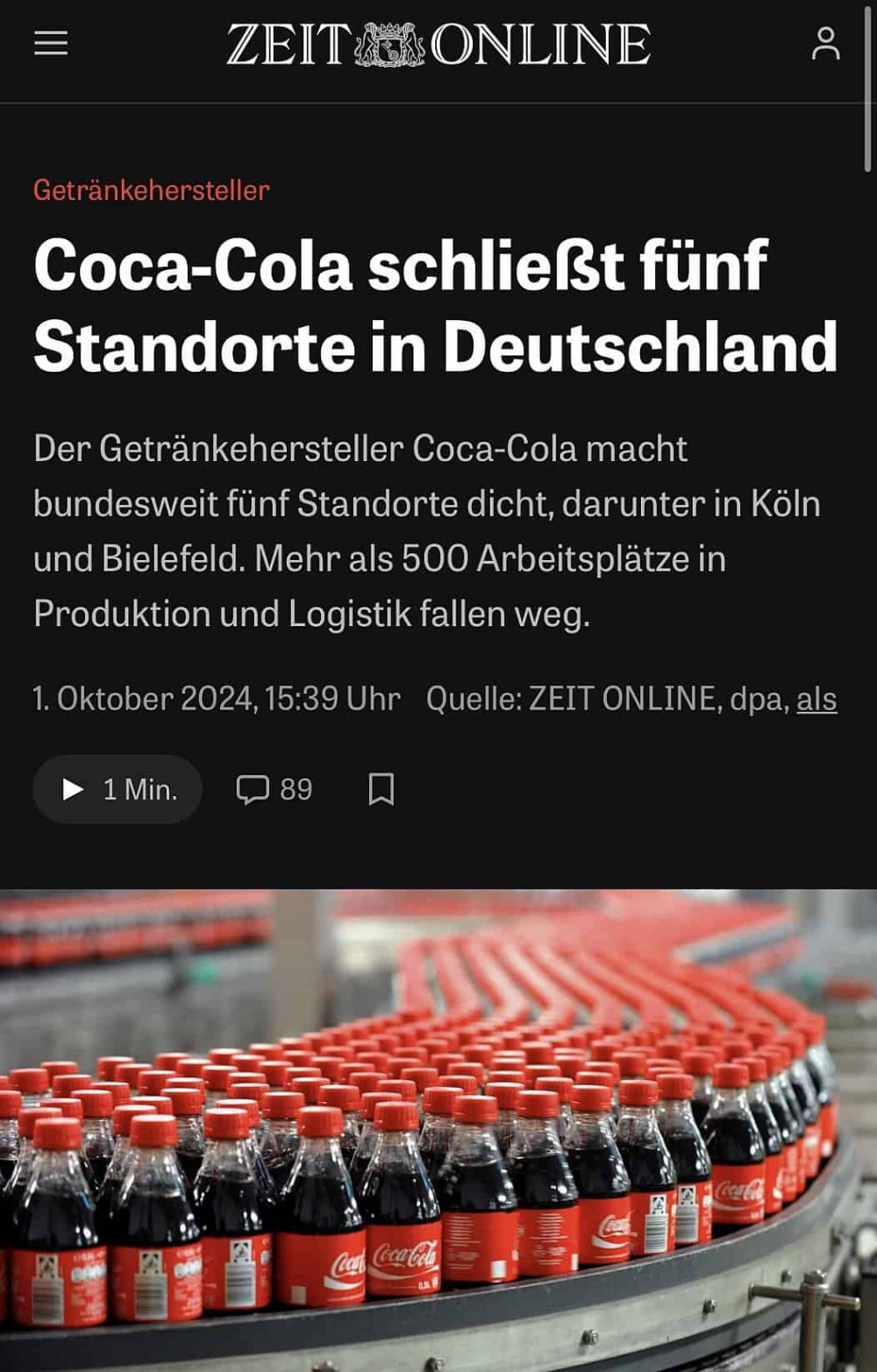
Task: Open the underlined author link 'als'
Action: tap(816, 700)
